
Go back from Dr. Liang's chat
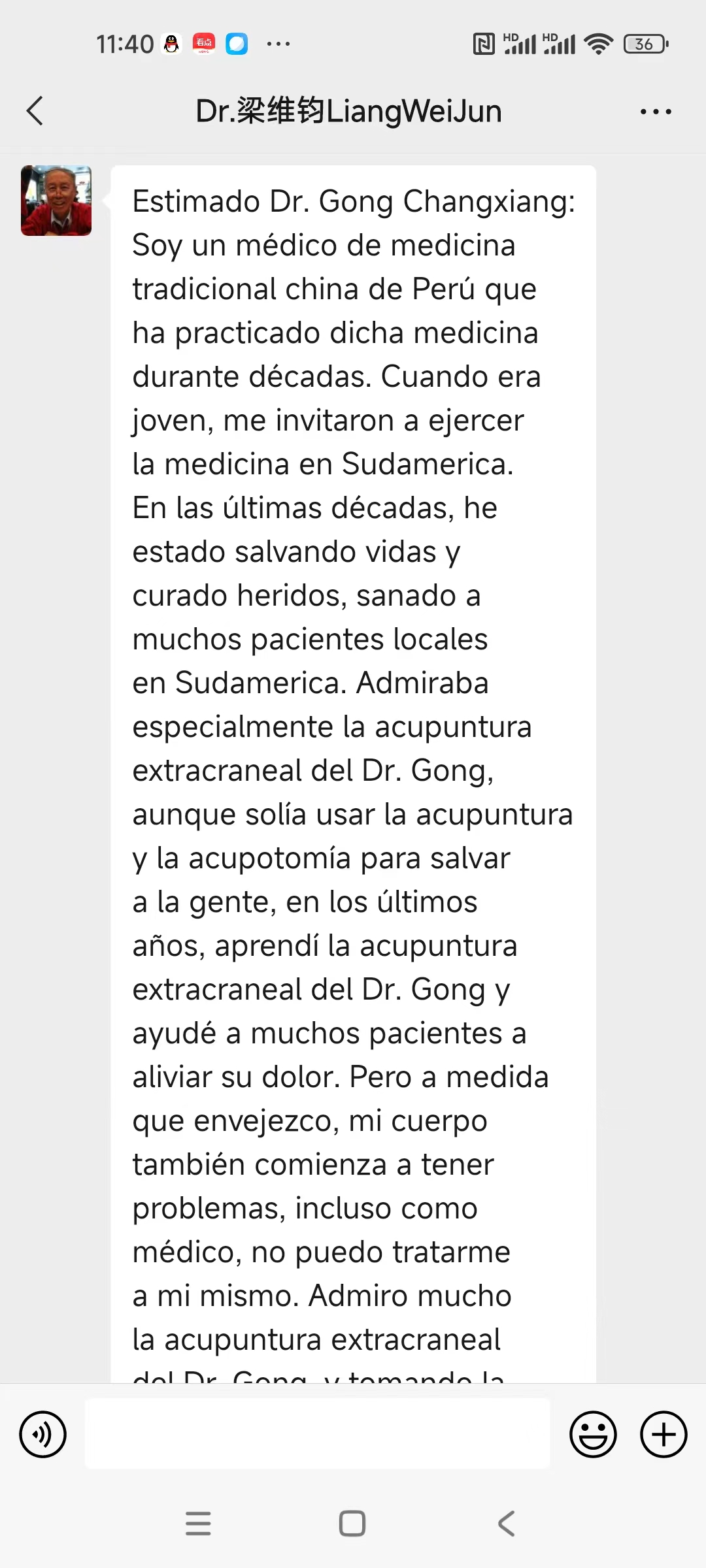point(35,111)
